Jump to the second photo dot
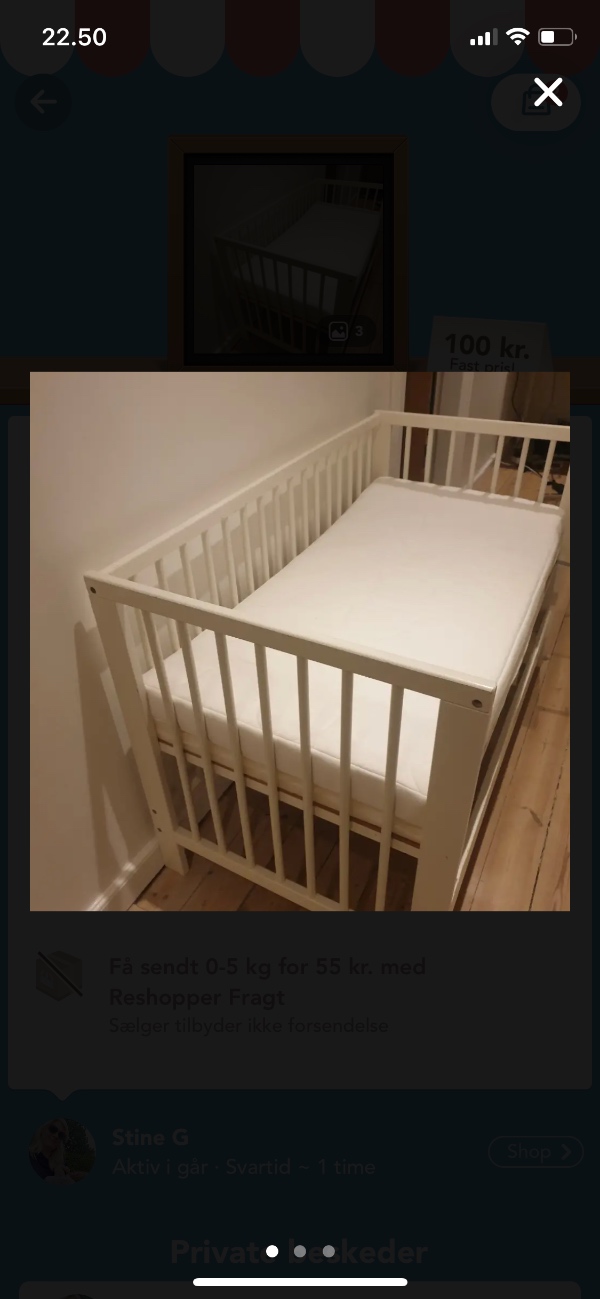600x1299 pixels. [x=300, y=1251]
